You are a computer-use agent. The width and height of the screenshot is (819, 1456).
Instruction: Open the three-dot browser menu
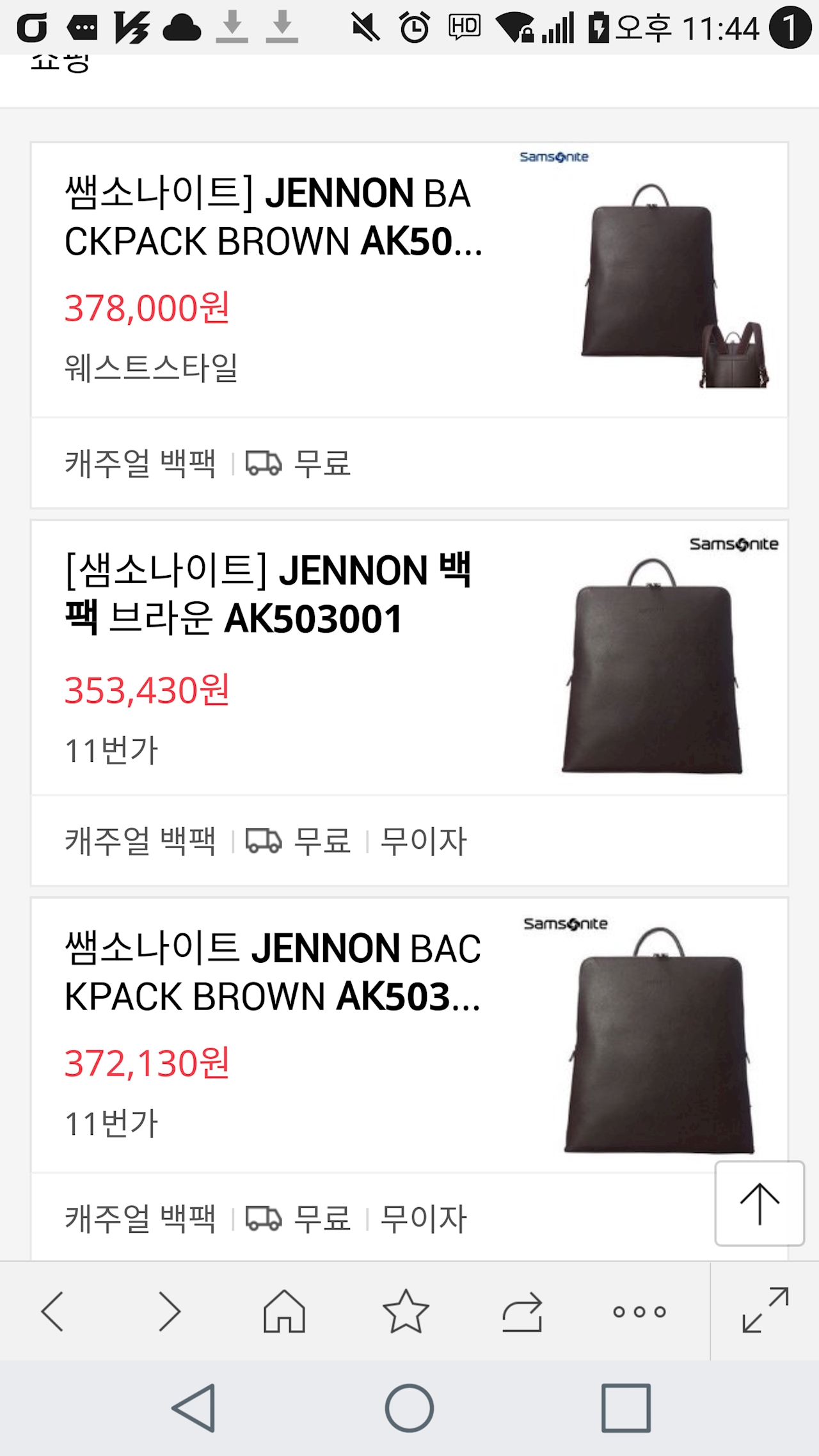(x=639, y=1312)
